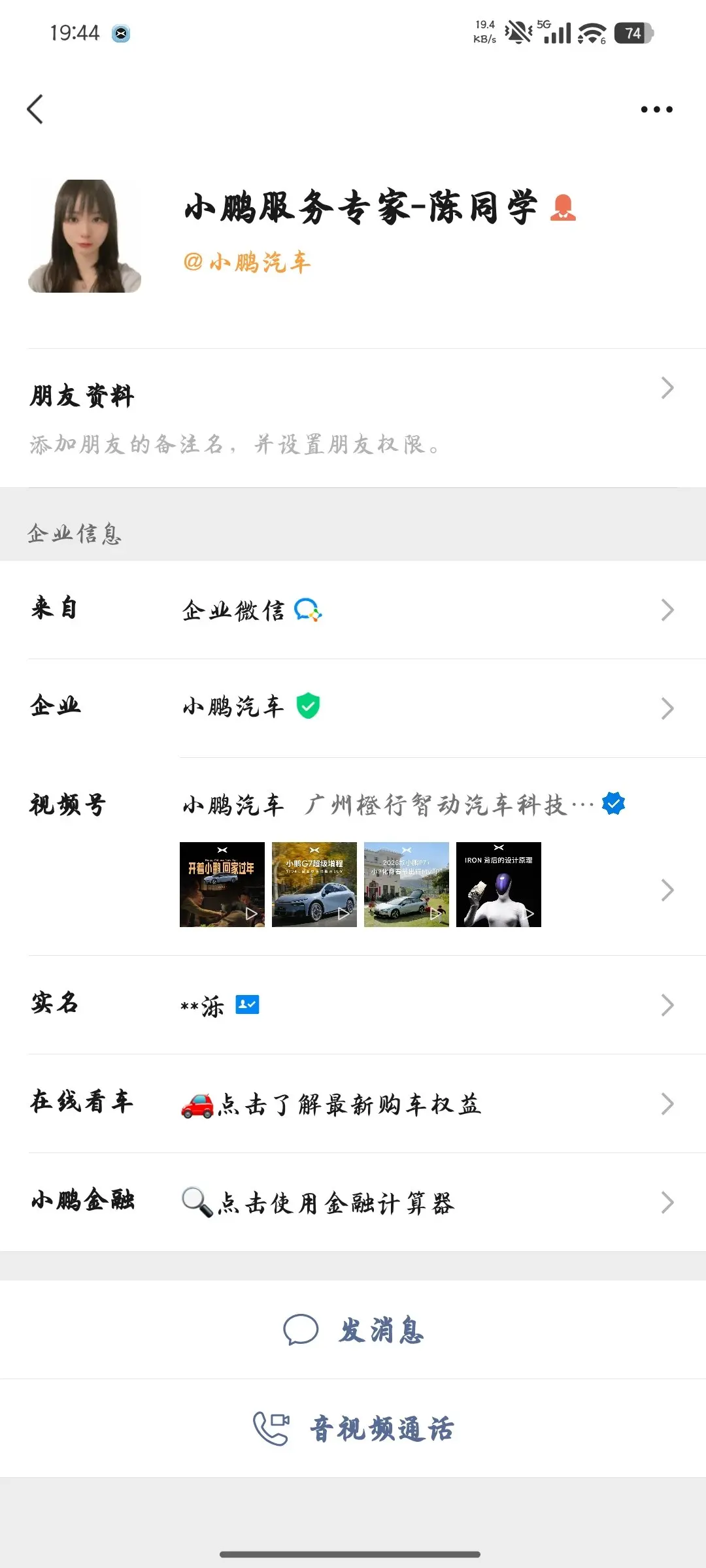The image size is (706, 1568).
Task: Open the 实名 verification row
Action: tap(353, 1005)
